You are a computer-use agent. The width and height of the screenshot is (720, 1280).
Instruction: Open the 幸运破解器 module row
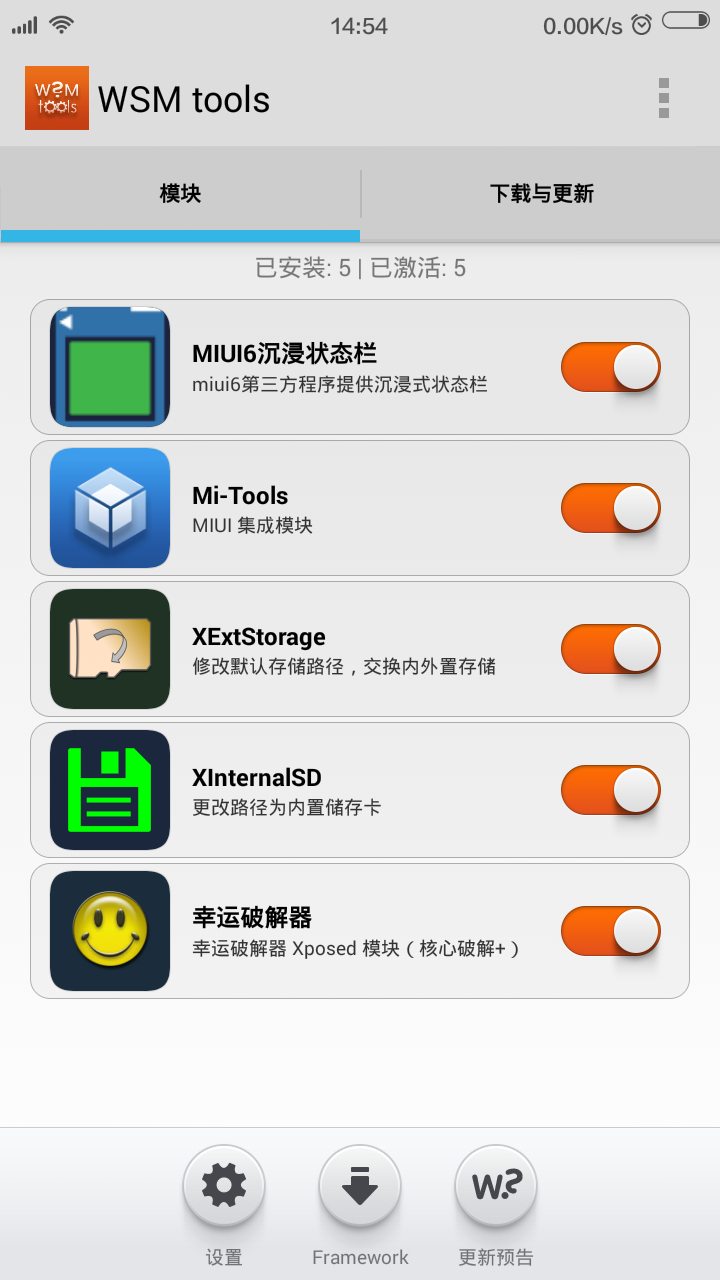point(360,931)
